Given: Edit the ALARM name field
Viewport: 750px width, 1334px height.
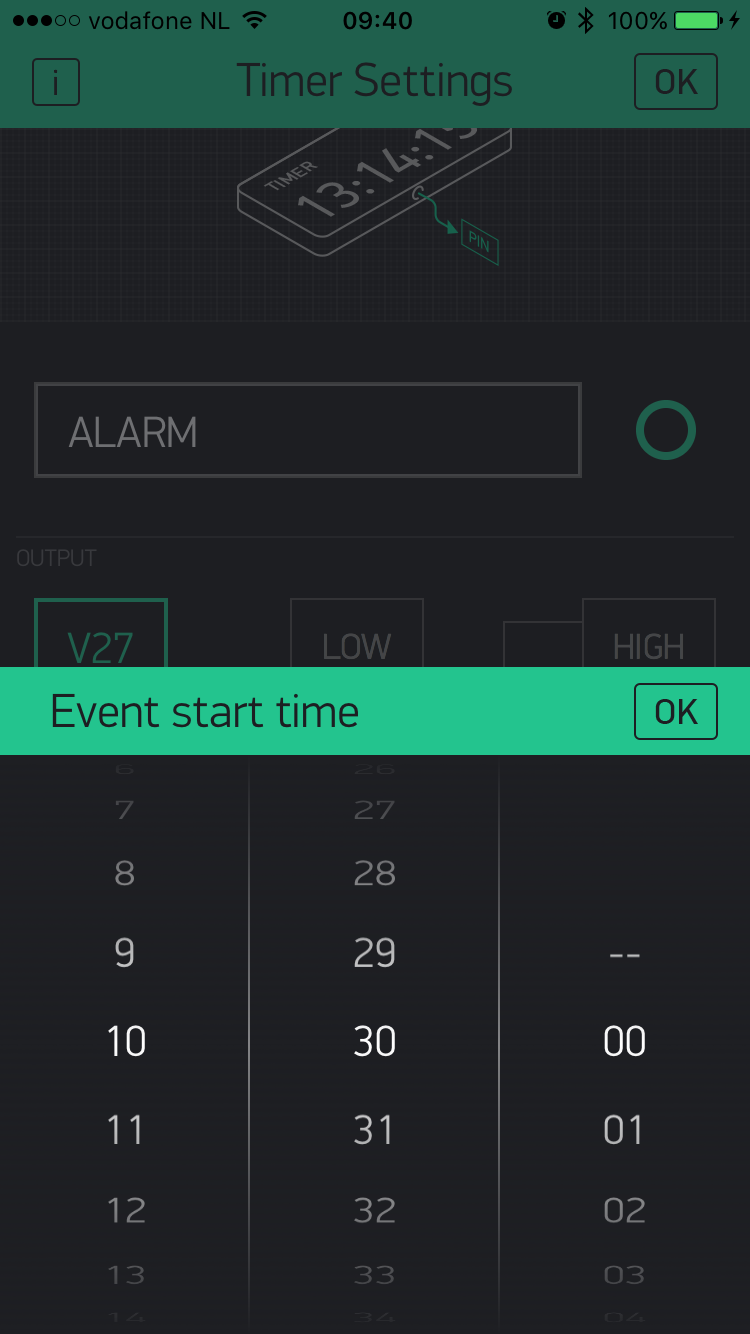Looking at the screenshot, I should click(x=308, y=430).
